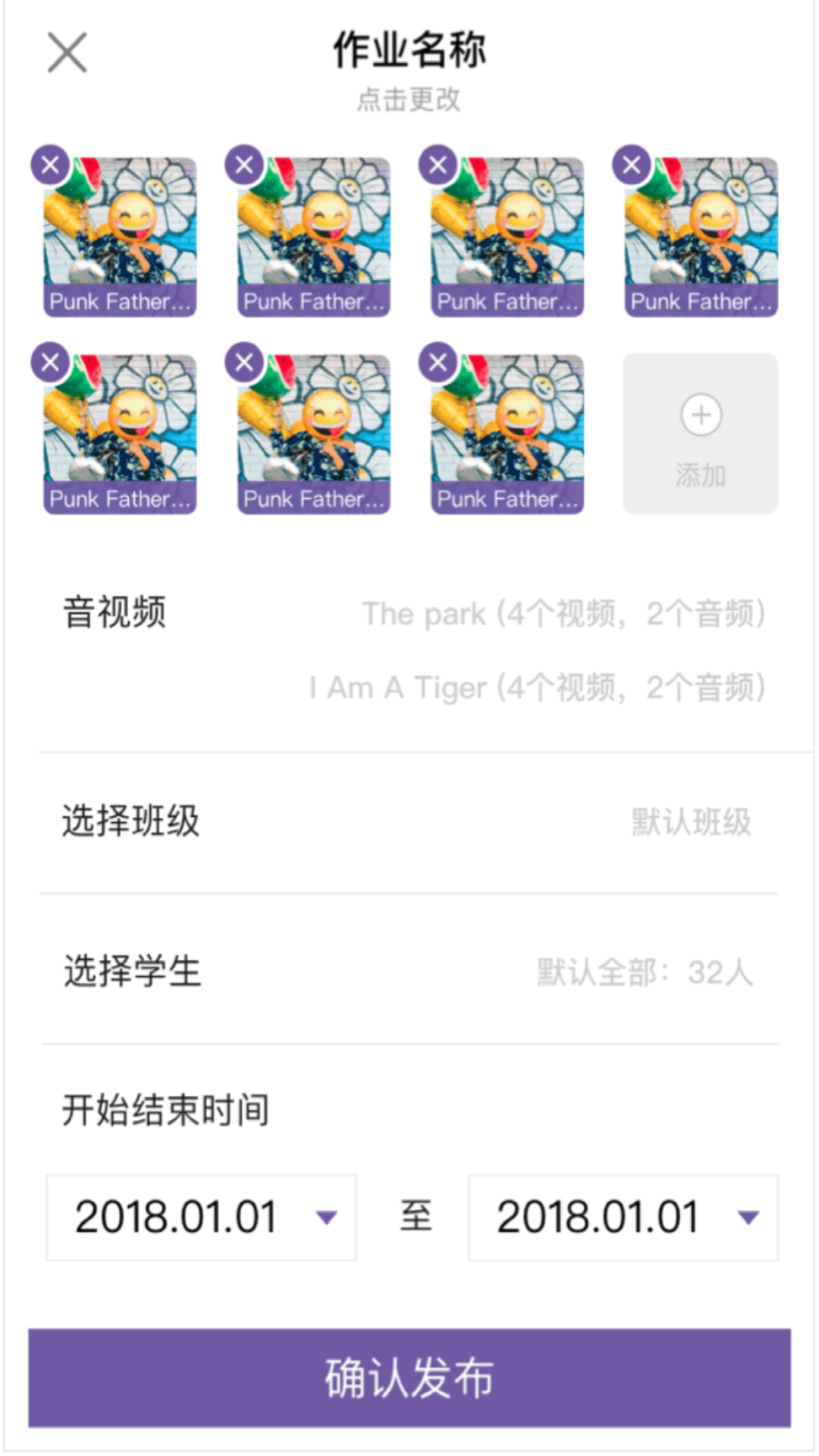
Task: Remove the second Punk Father video in top row
Action: (x=244, y=165)
